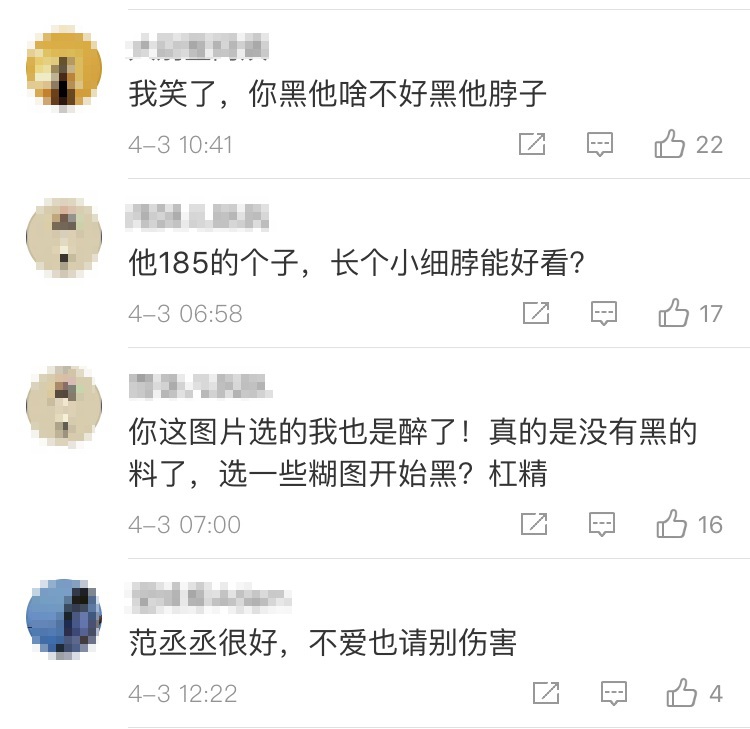Screen dimensions: 750x729
Task: Like the comment starting with "他185的个子"
Action: (674, 314)
